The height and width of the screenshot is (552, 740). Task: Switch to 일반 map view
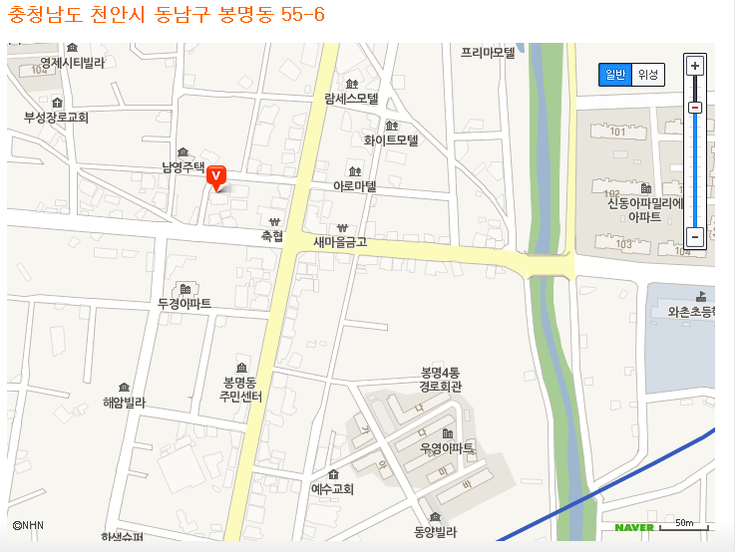pyautogui.click(x=615, y=75)
